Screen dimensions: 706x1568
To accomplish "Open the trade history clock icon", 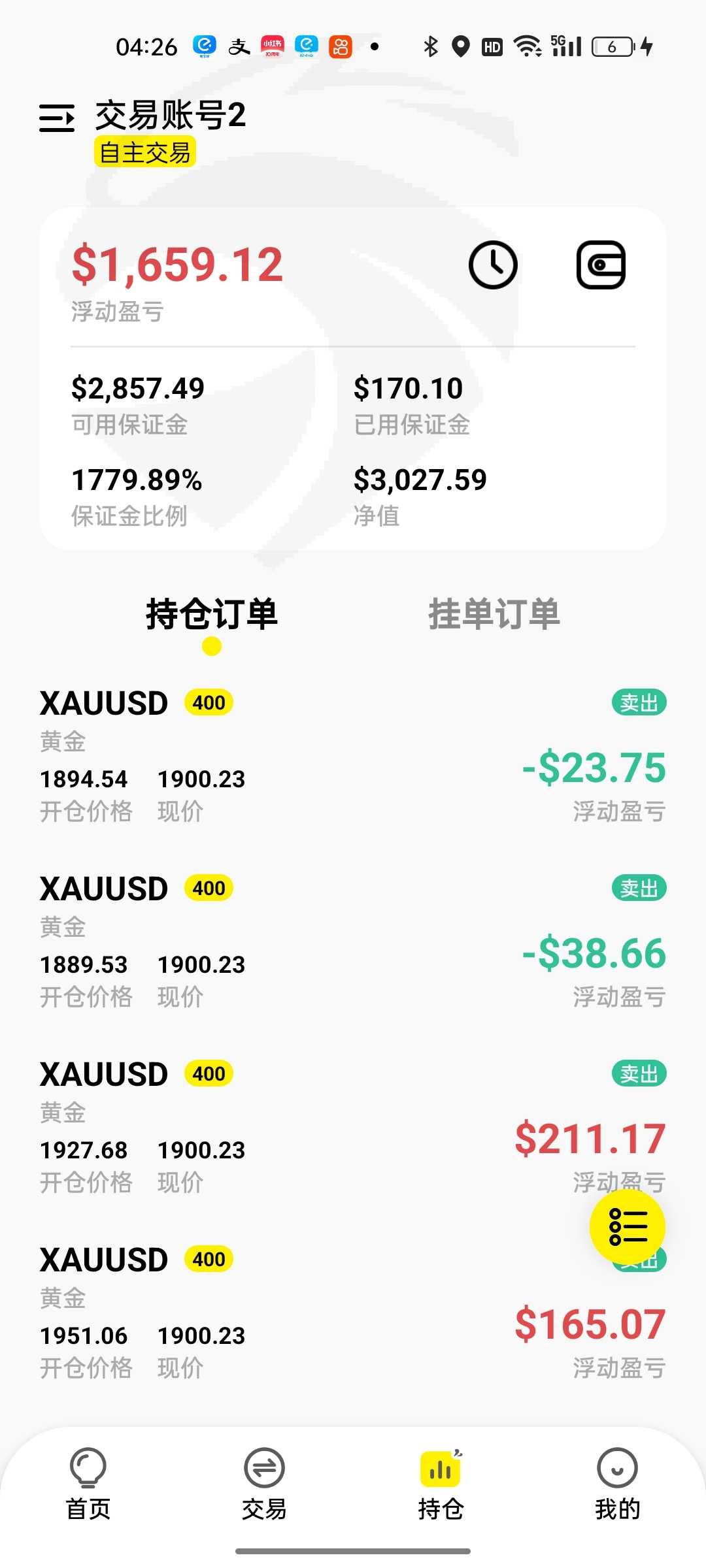I will pyautogui.click(x=493, y=265).
